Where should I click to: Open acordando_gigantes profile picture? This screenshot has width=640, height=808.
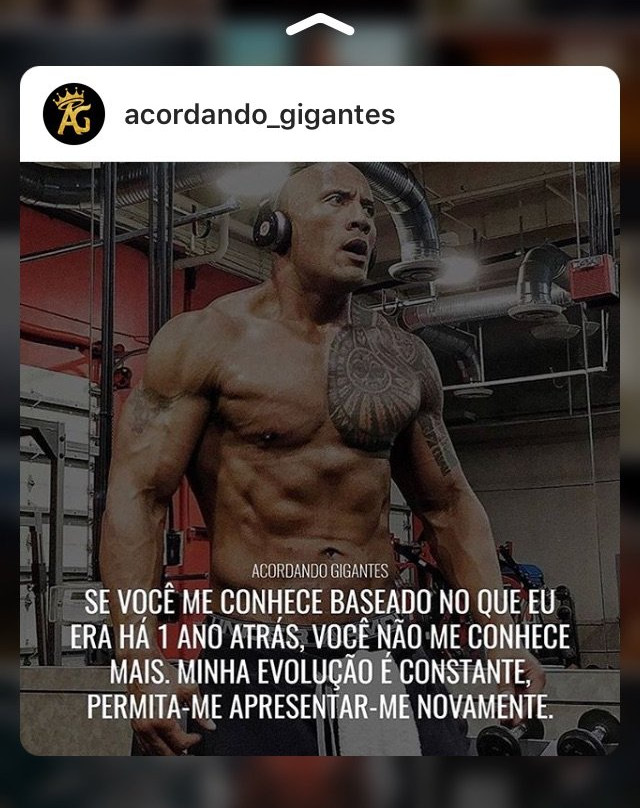click(74, 115)
